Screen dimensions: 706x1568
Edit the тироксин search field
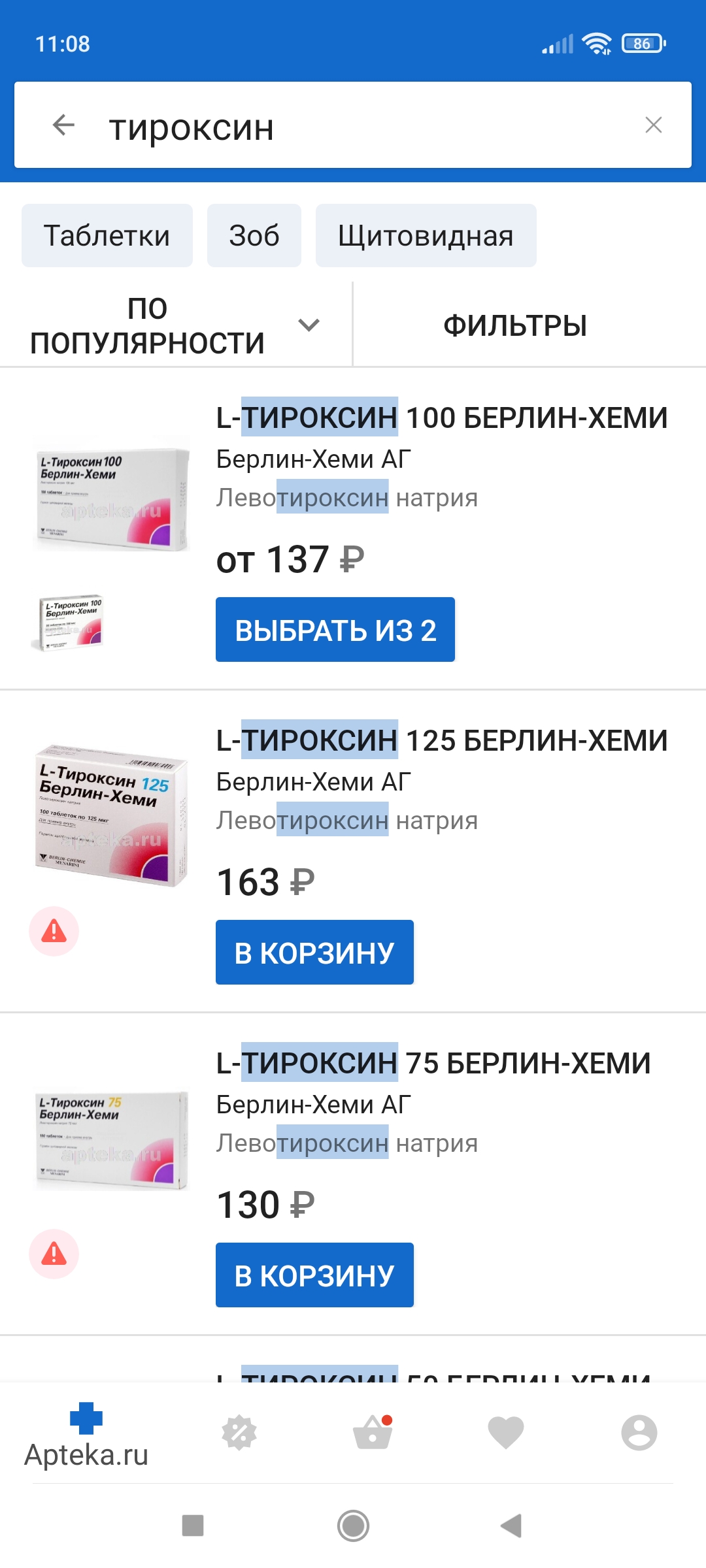pyautogui.click(x=353, y=126)
